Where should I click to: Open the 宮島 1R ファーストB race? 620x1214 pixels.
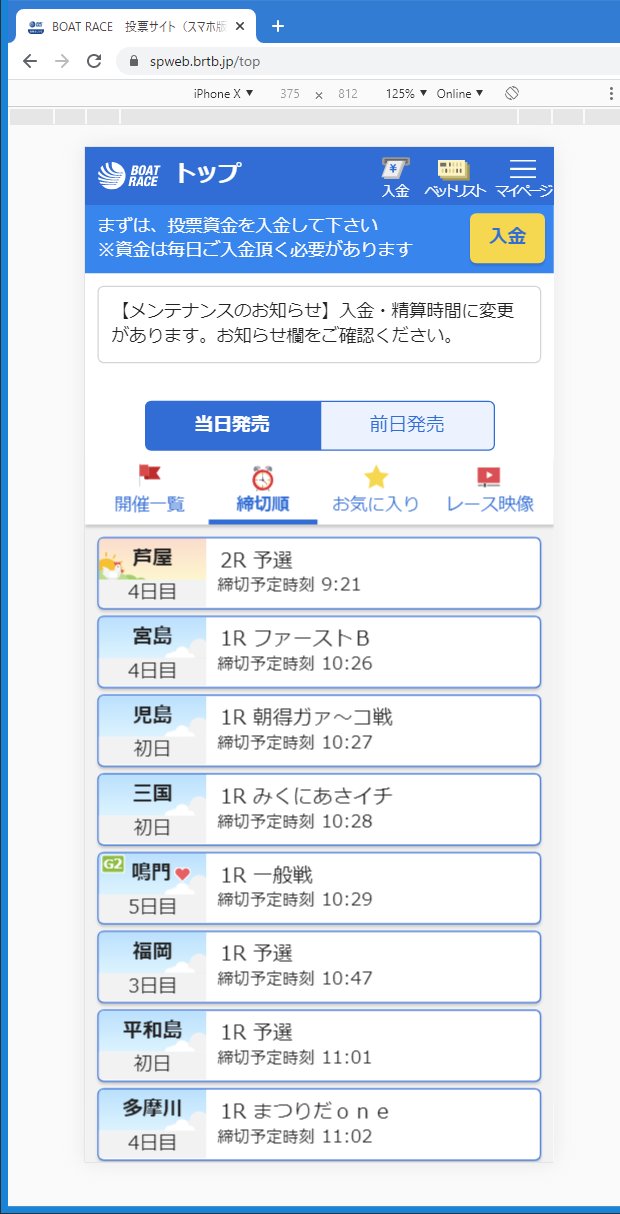coord(319,652)
